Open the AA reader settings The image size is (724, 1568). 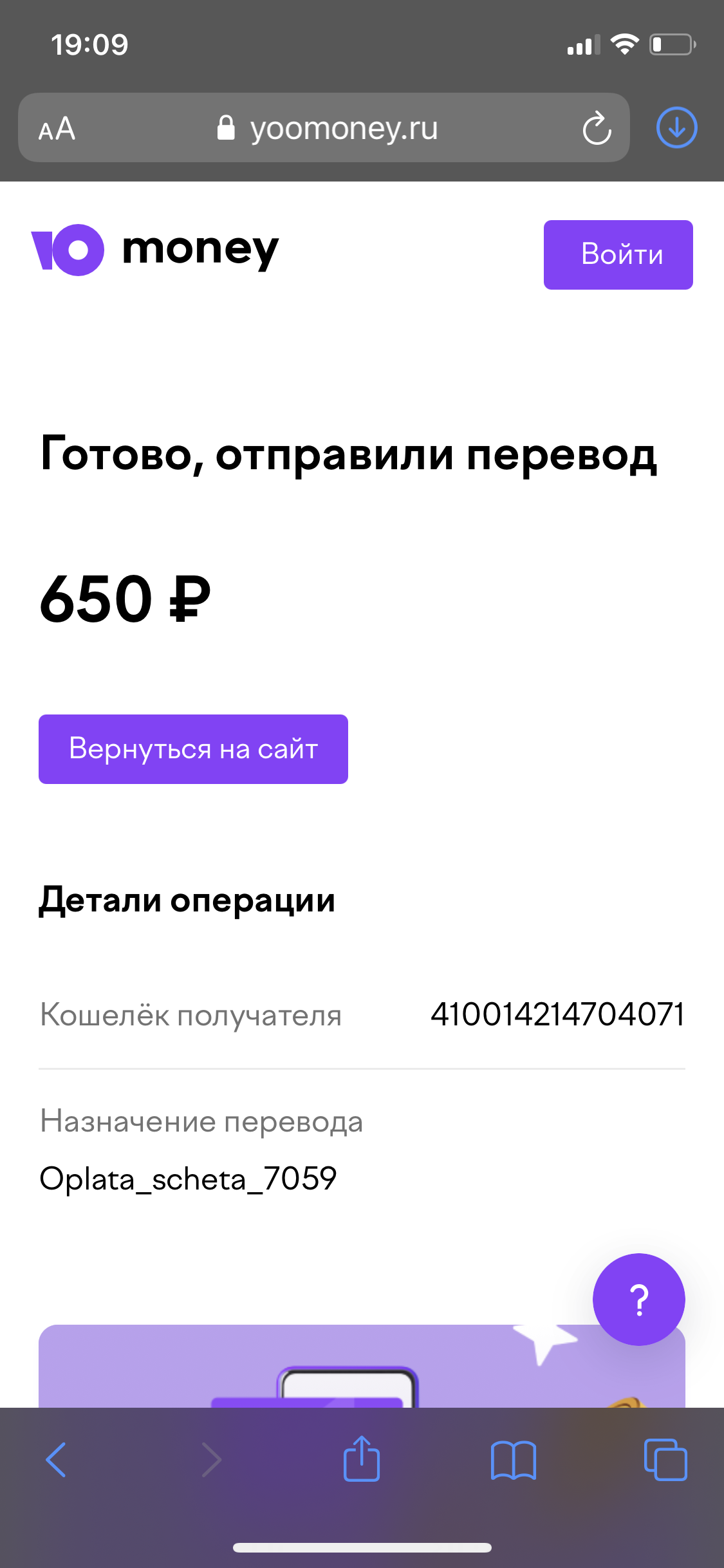pos(57,129)
